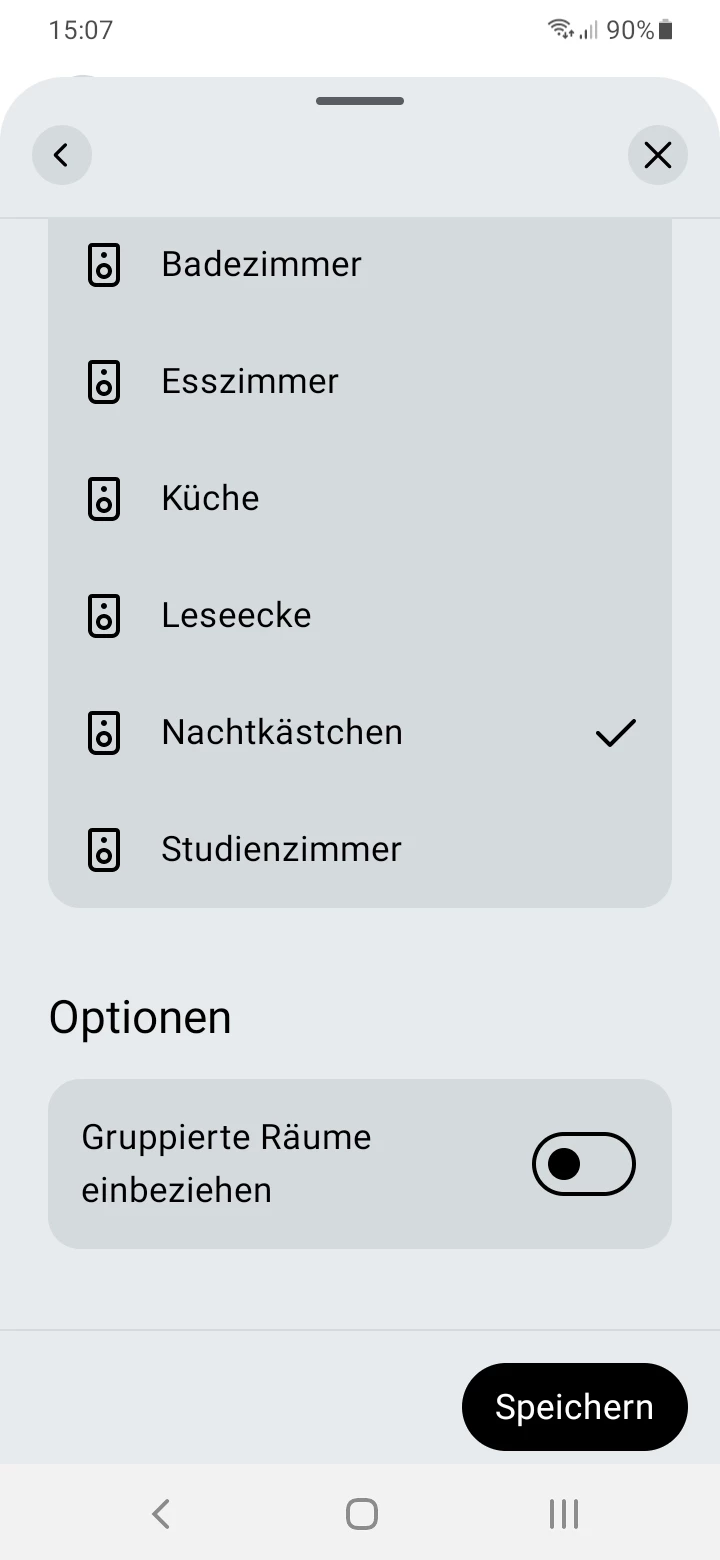The width and height of the screenshot is (720, 1560).
Task: Pick the Leseecke room
Action: [x=359, y=615]
